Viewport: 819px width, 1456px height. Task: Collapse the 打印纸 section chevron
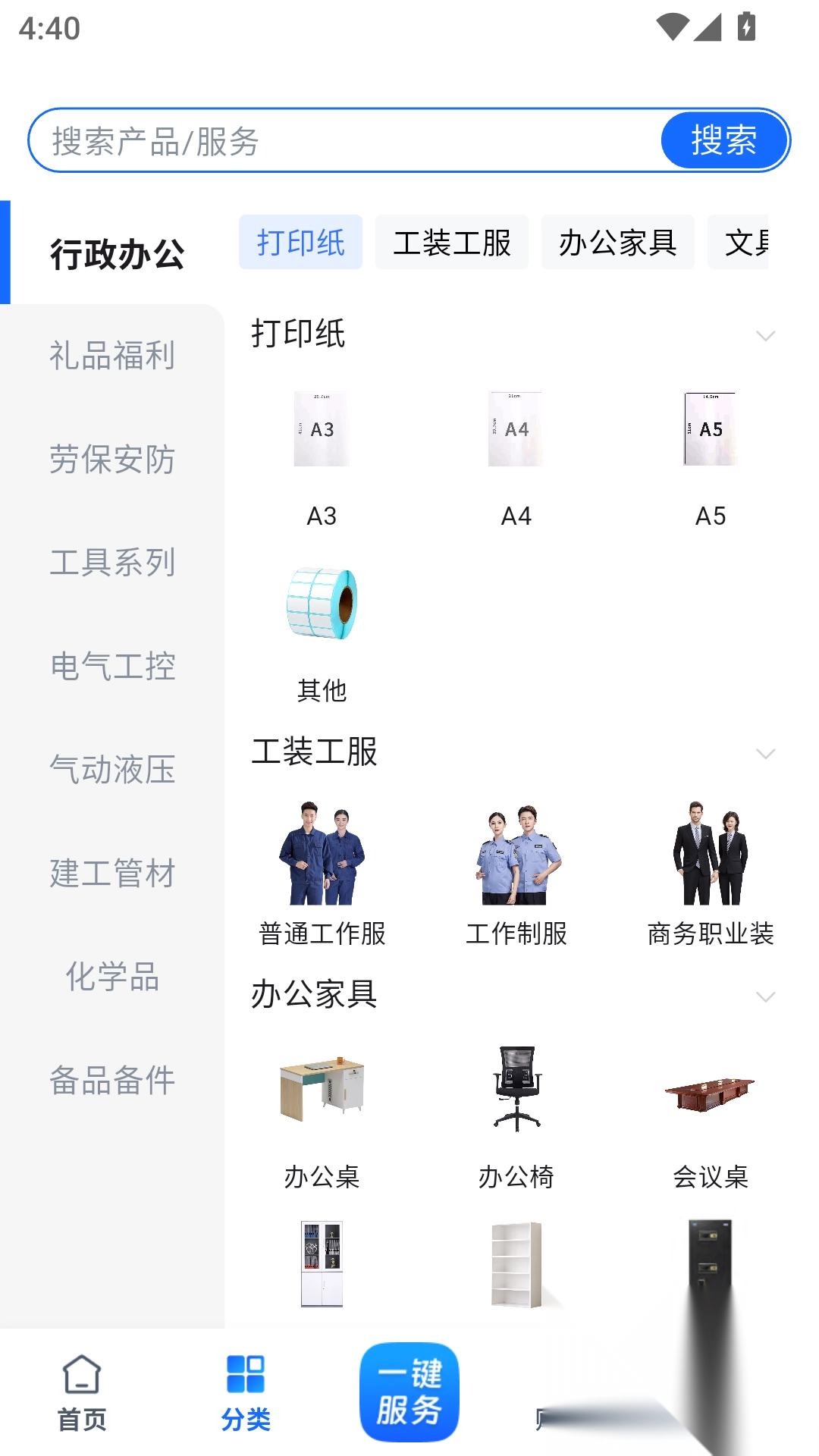(766, 335)
